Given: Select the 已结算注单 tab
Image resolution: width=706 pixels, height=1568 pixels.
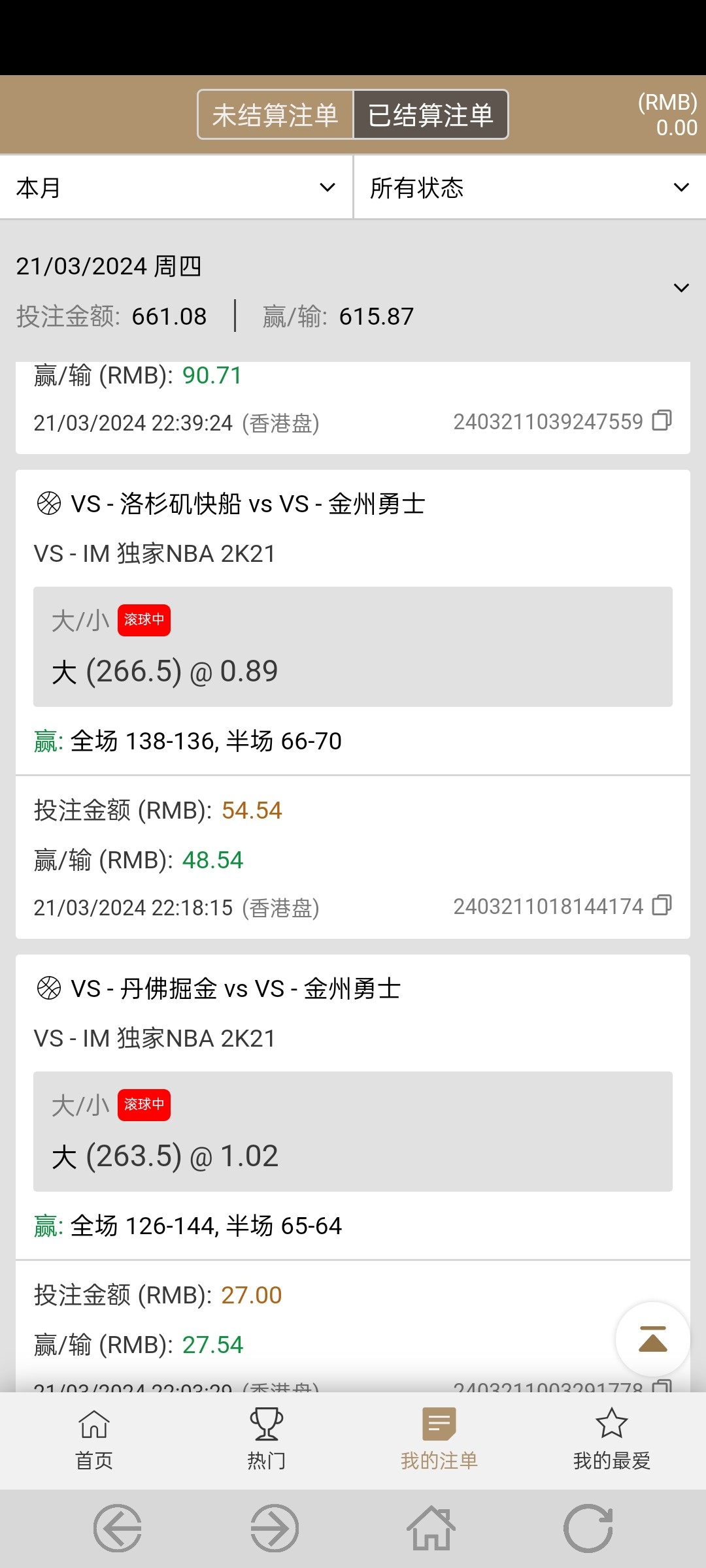Looking at the screenshot, I should 430,115.
